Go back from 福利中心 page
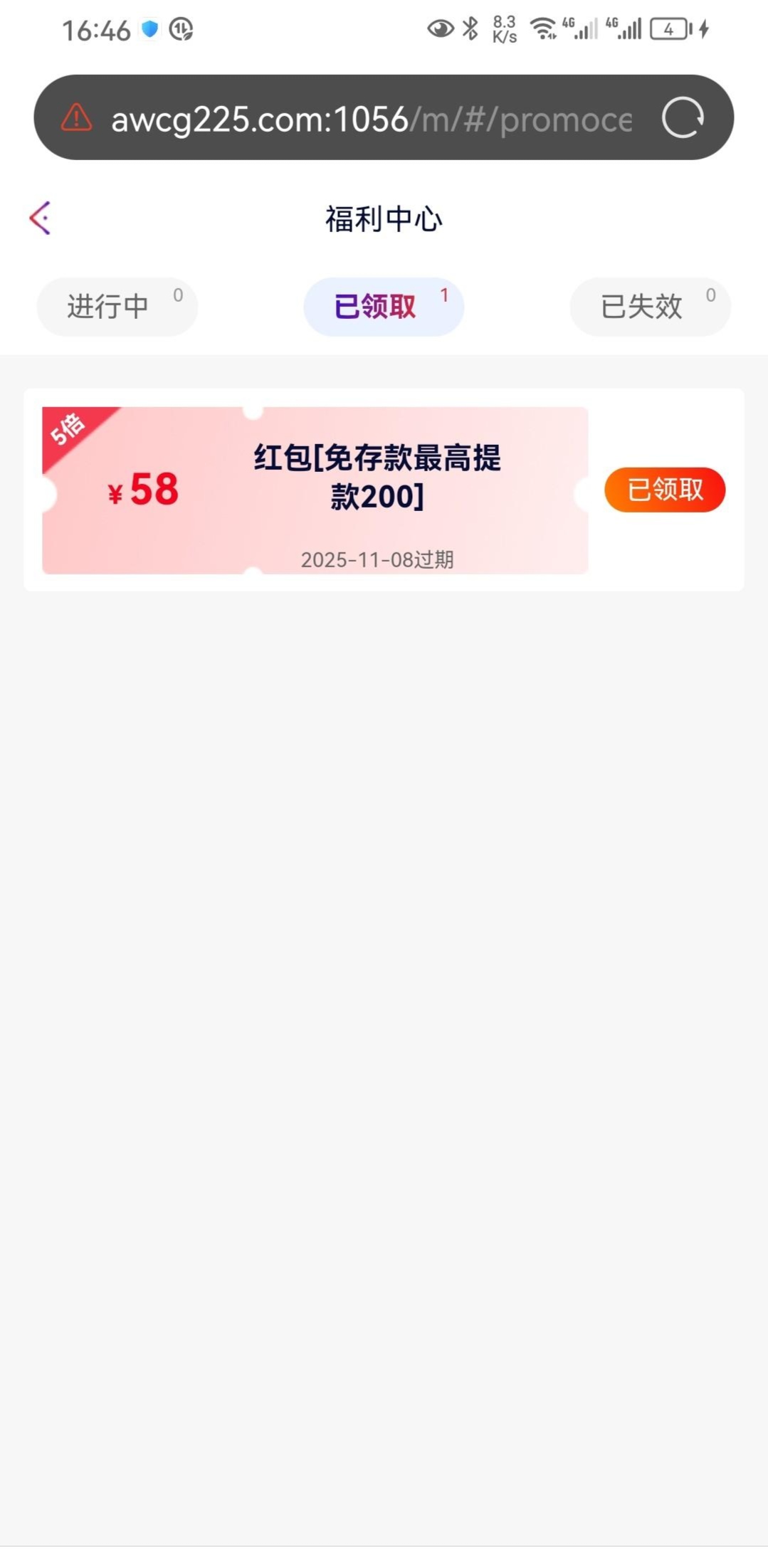The width and height of the screenshot is (768, 1568). click(x=40, y=218)
